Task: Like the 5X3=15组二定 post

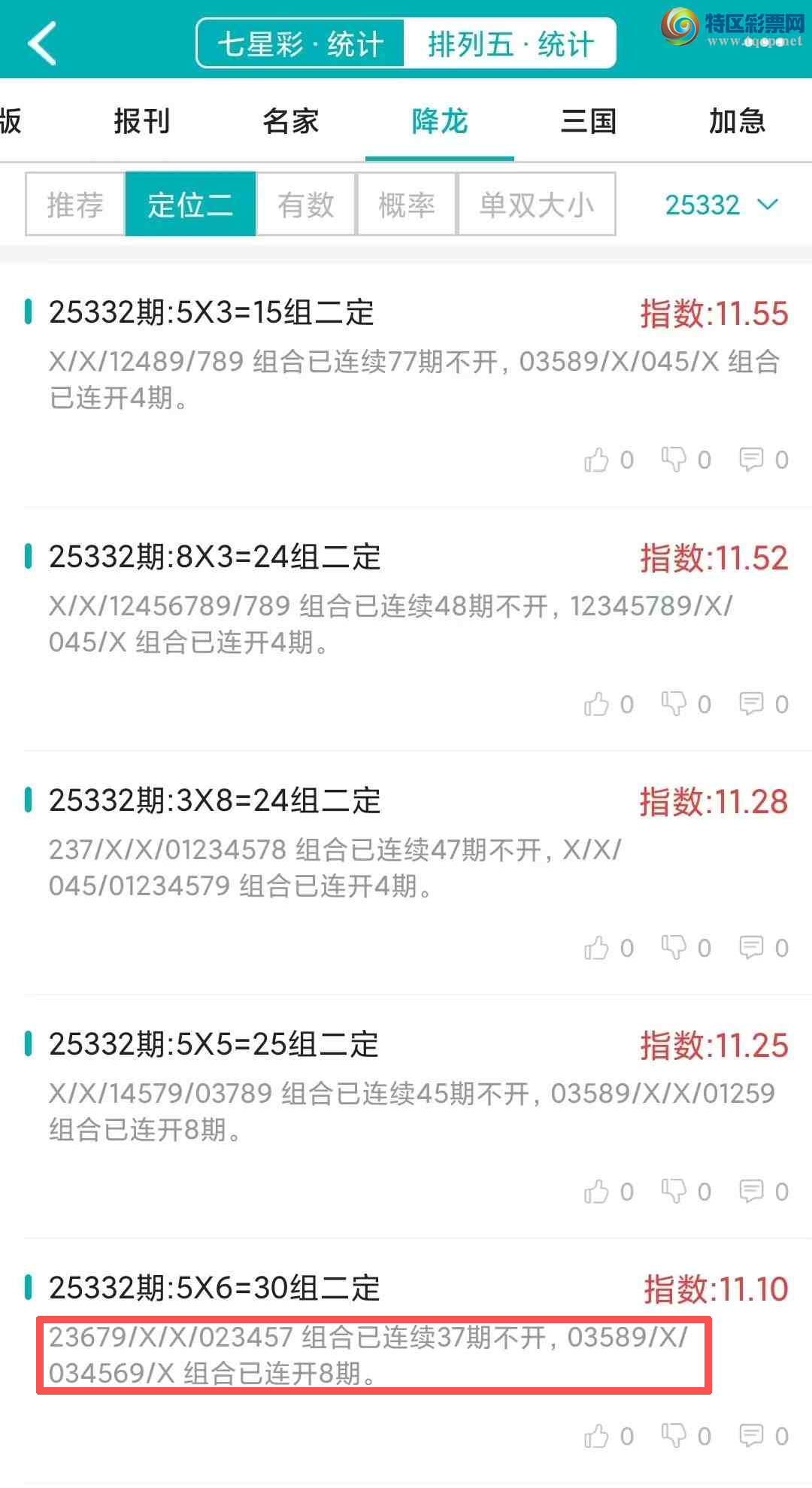Action: 598,460
